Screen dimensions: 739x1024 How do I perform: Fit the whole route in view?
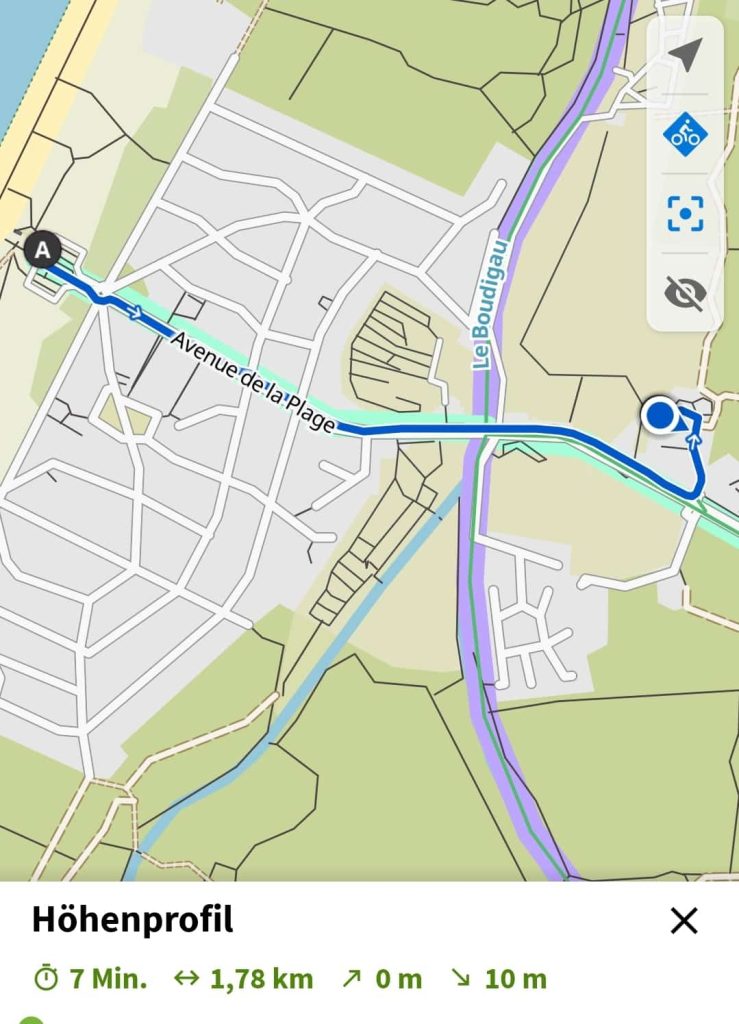pyautogui.click(x=685, y=213)
